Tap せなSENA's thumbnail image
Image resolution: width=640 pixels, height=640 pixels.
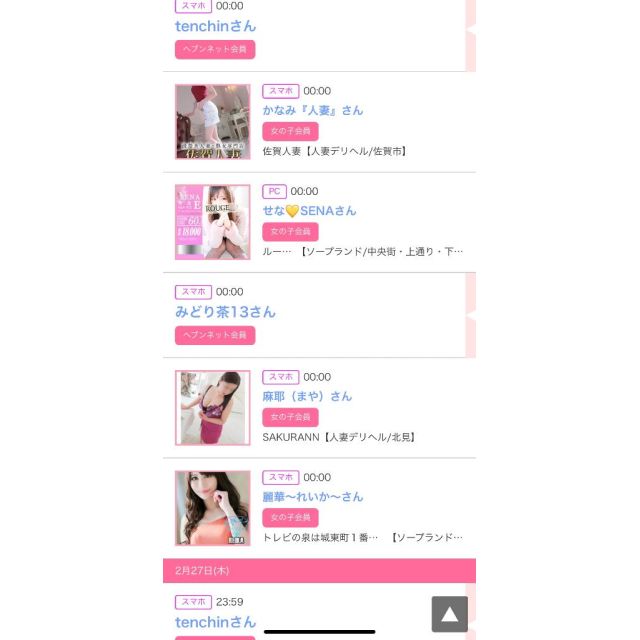[x=212, y=222]
